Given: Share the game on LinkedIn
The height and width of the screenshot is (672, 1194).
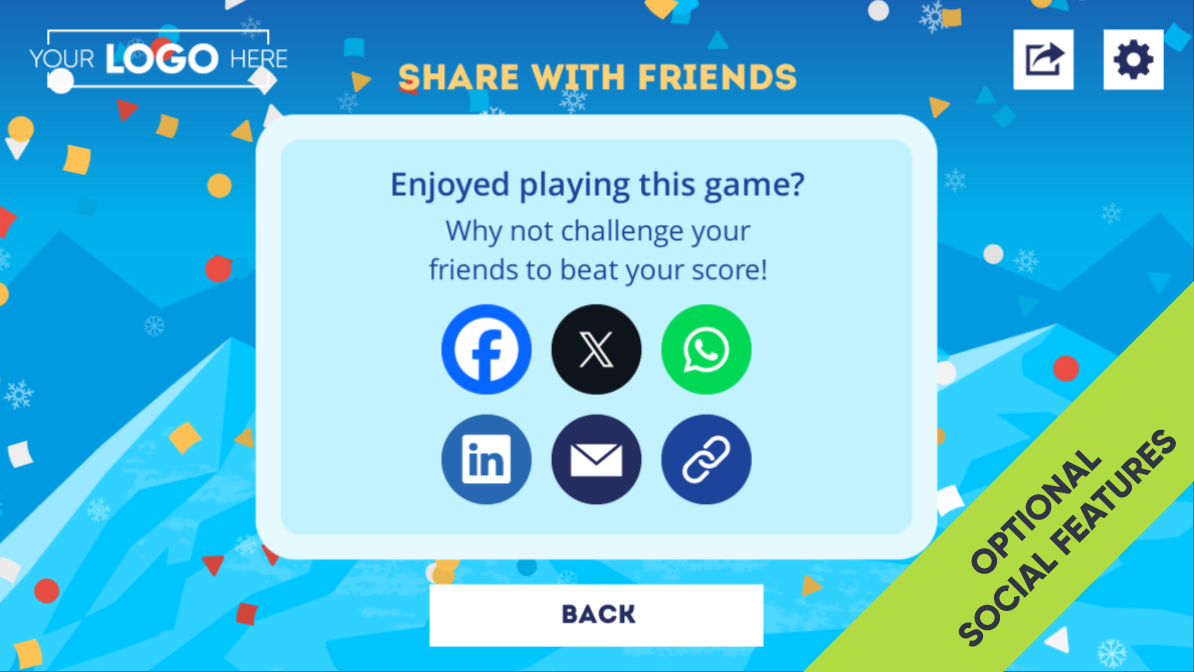Looking at the screenshot, I should pos(486,460).
